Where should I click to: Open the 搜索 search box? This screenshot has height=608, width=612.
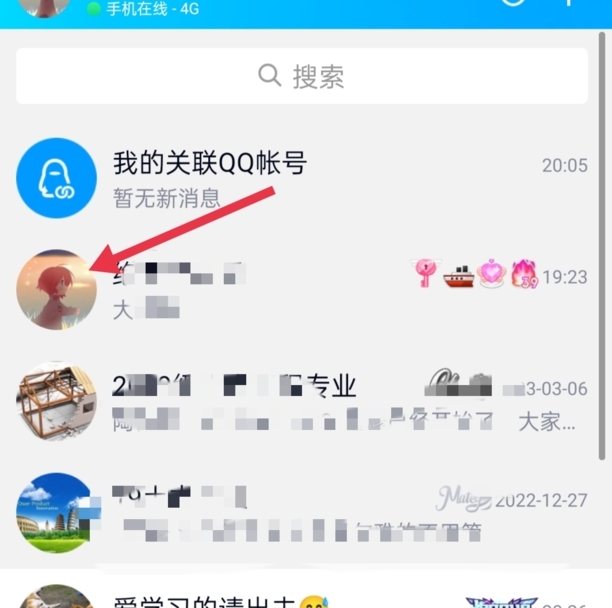click(x=302, y=76)
